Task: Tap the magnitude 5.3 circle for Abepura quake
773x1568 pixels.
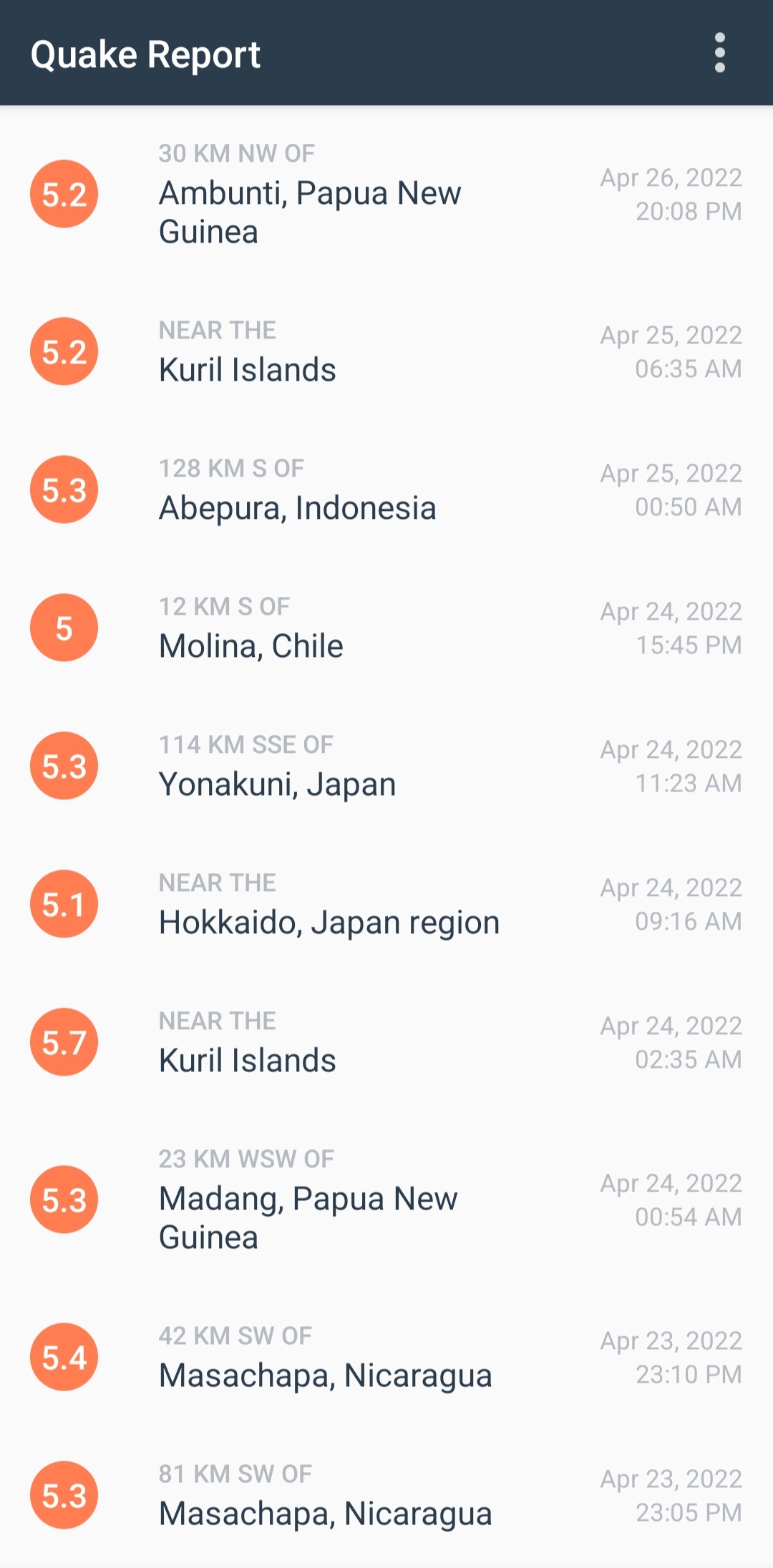Action: [x=64, y=489]
